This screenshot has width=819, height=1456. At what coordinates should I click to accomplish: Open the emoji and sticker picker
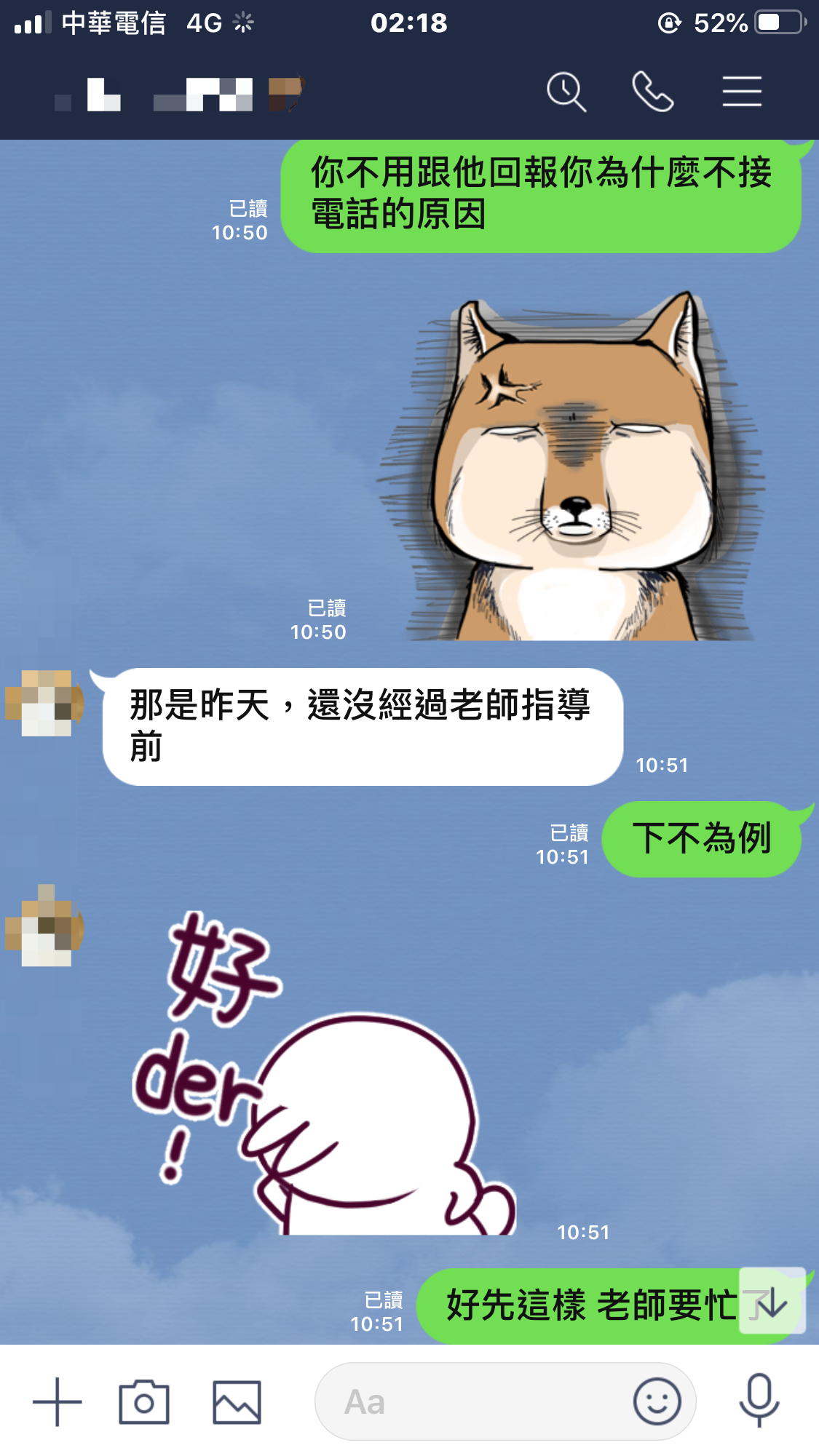point(657,1401)
